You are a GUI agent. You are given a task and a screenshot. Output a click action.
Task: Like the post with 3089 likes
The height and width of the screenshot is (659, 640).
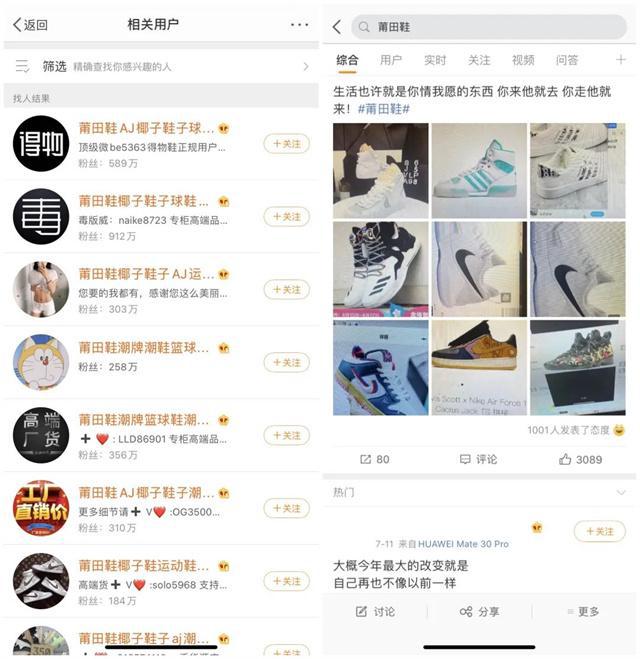pyautogui.click(x=580, y=459)
